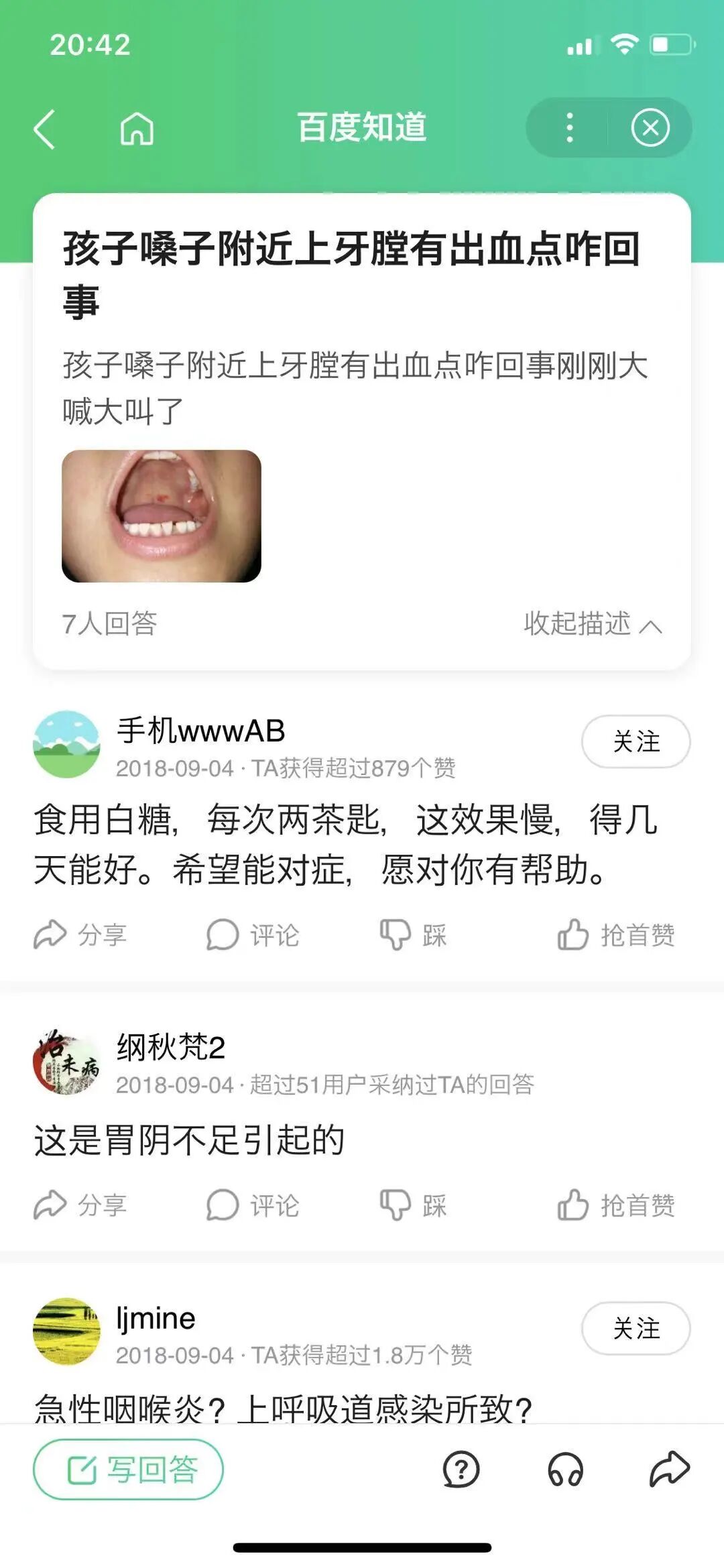The height and width of the screenshot is (1568, 724).
Task: Open 纲秋梵2's profile avatar
Action: [x=66, y=1063]
